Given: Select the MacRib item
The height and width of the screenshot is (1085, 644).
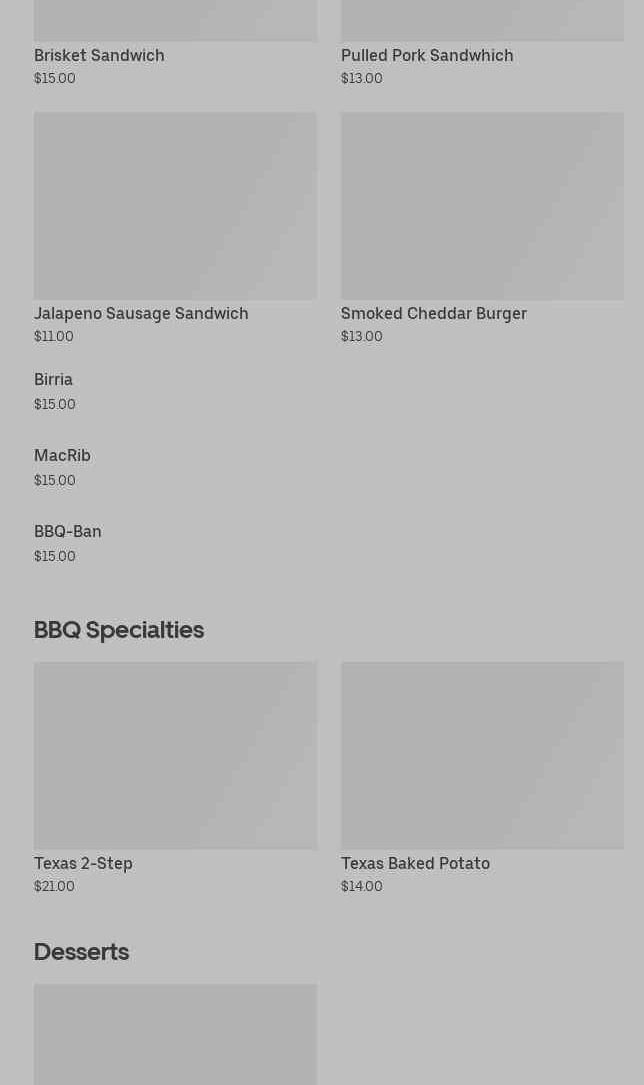Looking at the screenshot, I should [x=175, y=468].
